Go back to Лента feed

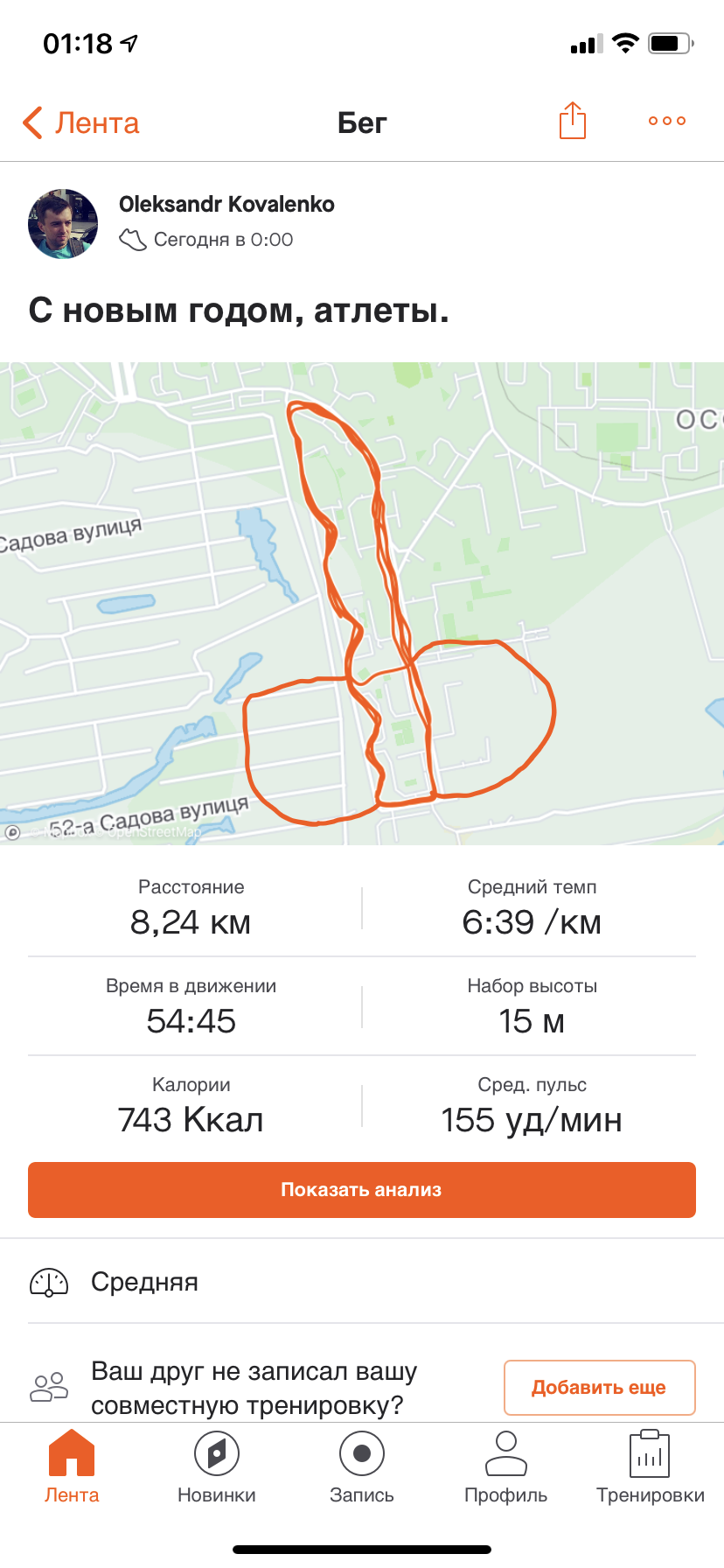click(x=80, y=123)
